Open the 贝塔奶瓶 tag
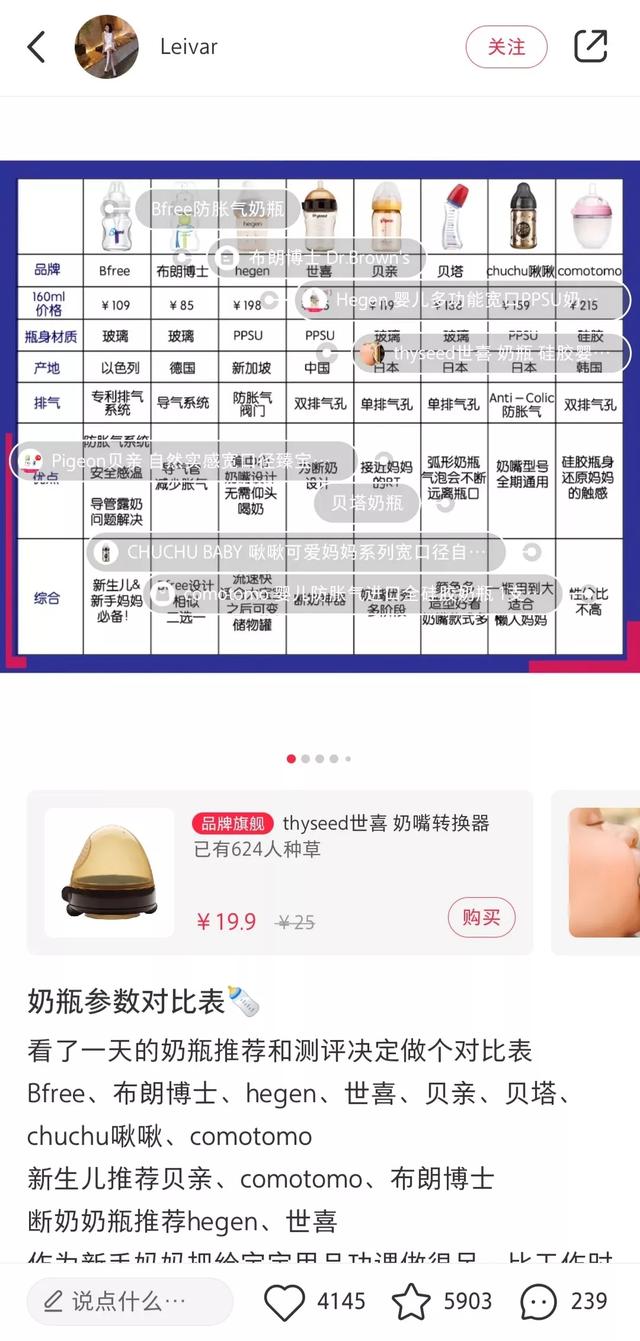The width and height of the screenshot is (640, 1341). coord(367,502)
